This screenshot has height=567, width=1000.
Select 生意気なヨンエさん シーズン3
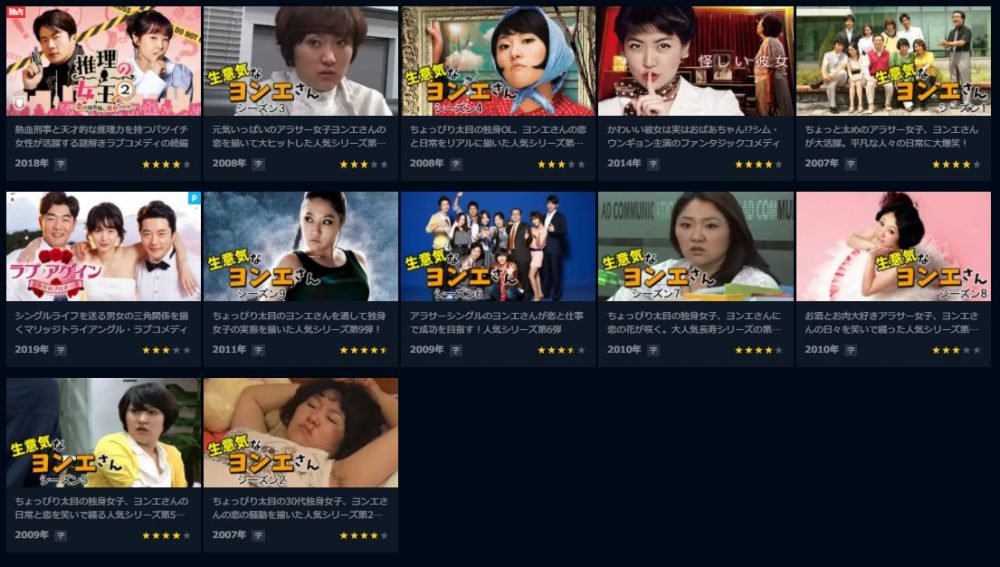click(x=300, y=62)
